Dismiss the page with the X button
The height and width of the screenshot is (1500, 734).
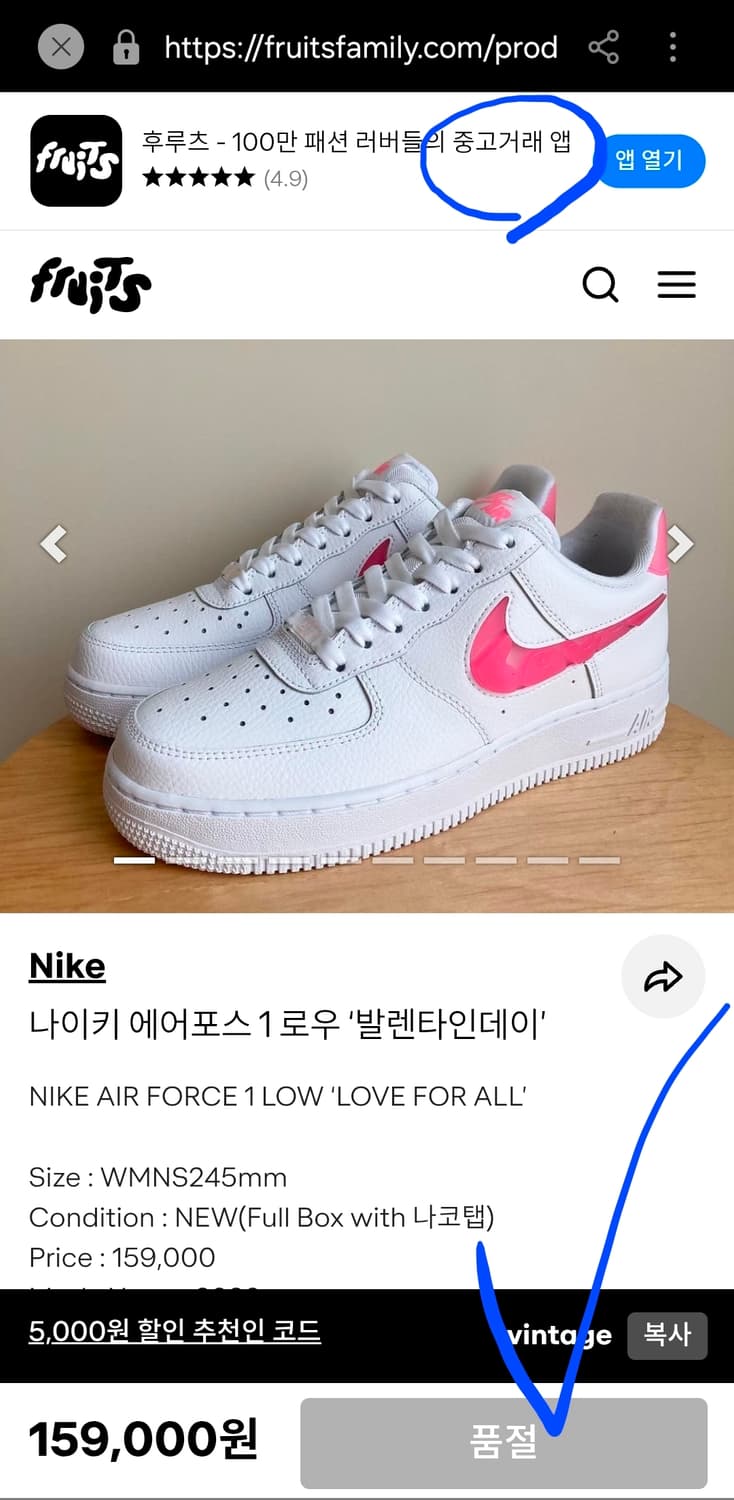[60, 46]
